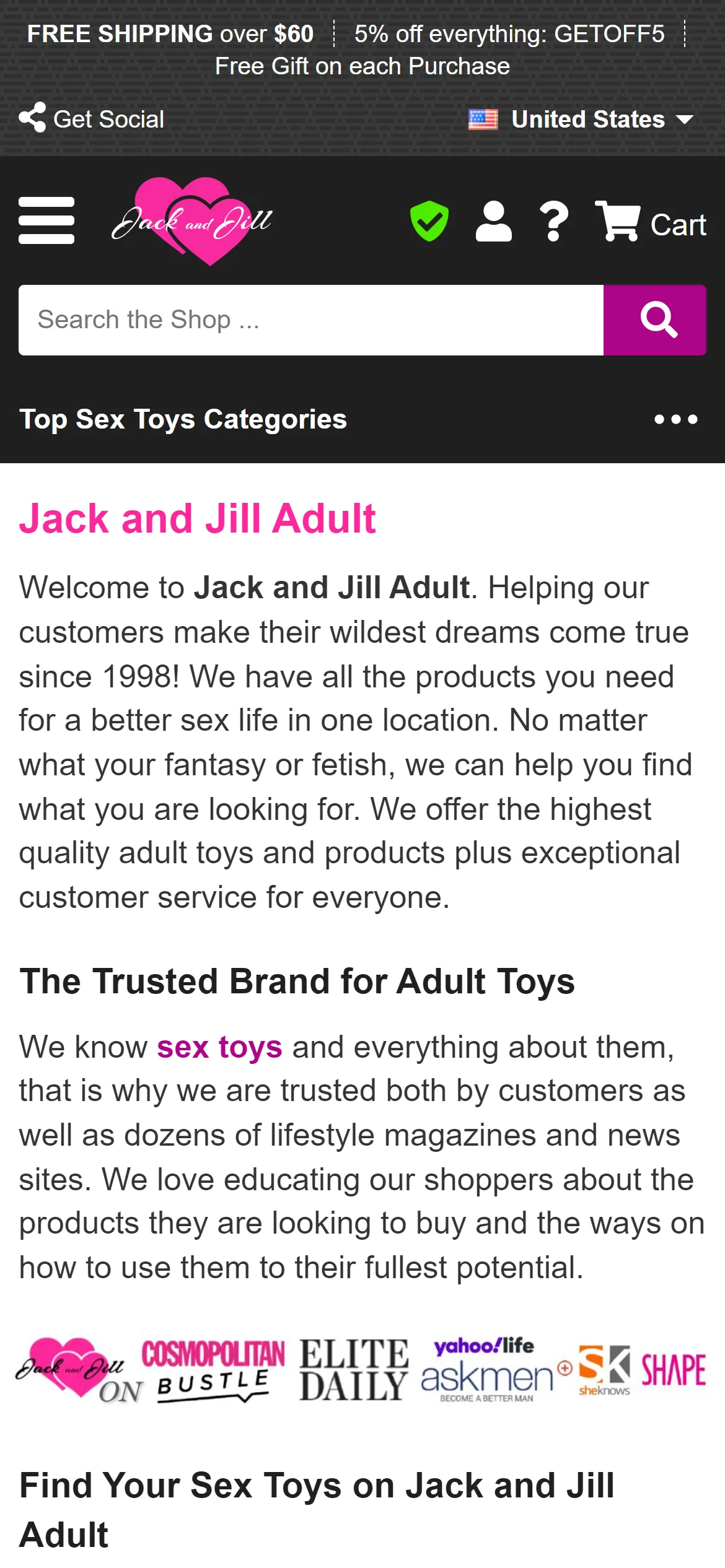Submit search with the magnifier button

[x=654, y=320]
